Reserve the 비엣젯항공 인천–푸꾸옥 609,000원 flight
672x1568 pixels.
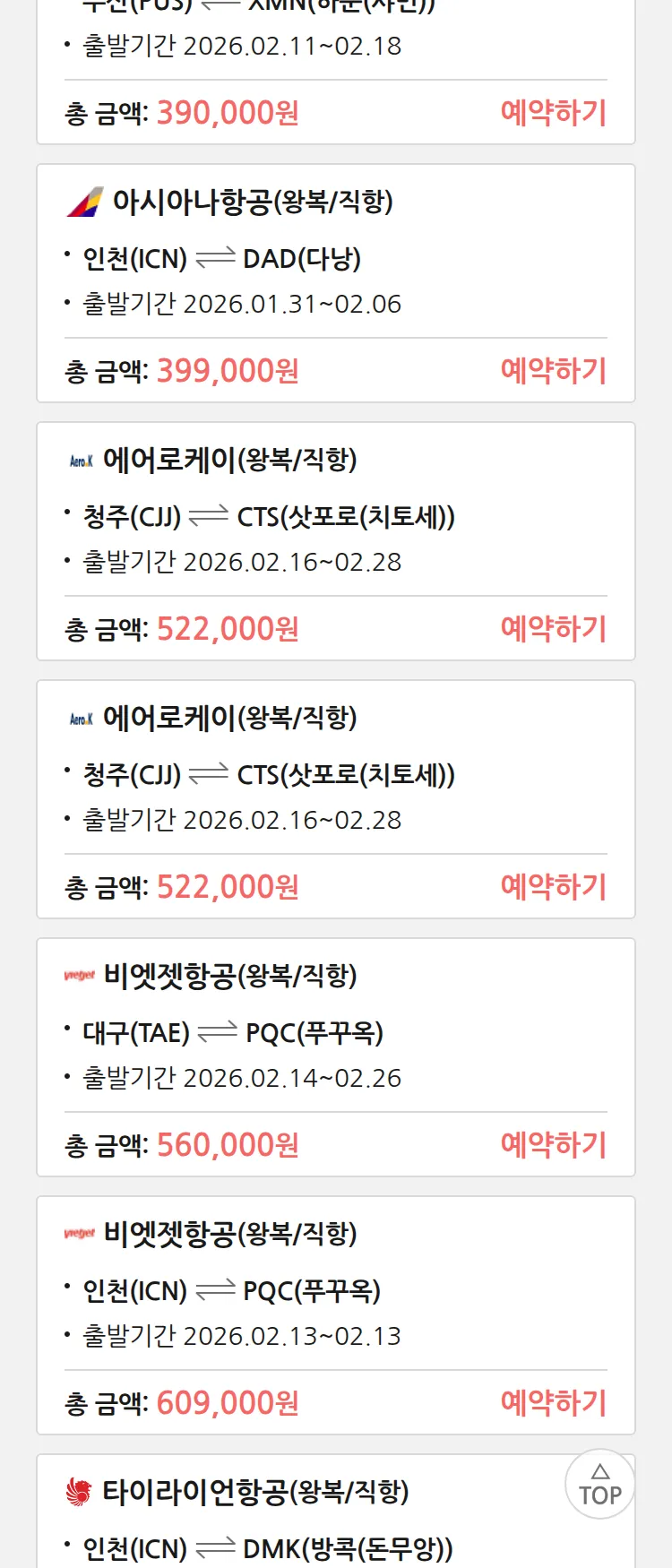tap(553, 1403)
